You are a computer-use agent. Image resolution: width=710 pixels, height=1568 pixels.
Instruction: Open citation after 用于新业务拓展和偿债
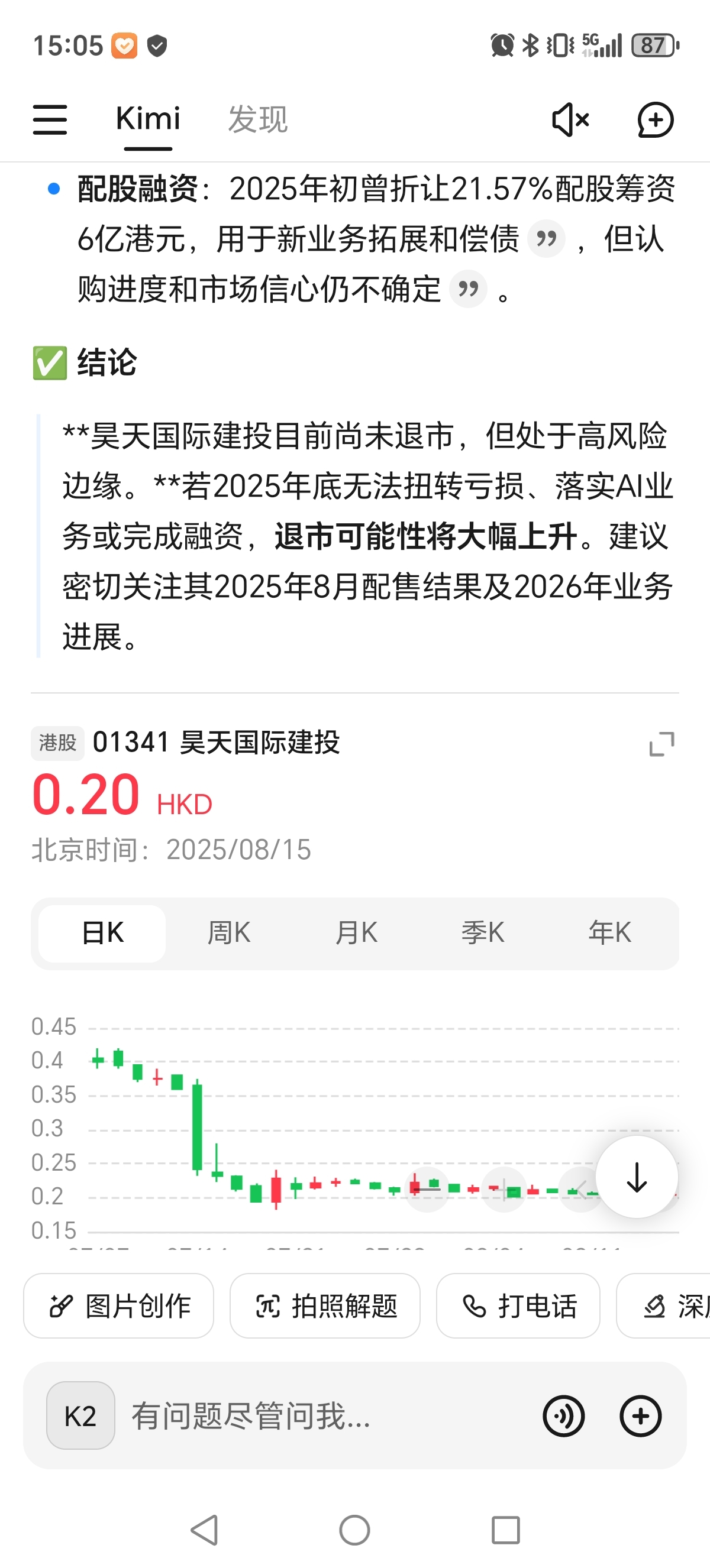546,239
